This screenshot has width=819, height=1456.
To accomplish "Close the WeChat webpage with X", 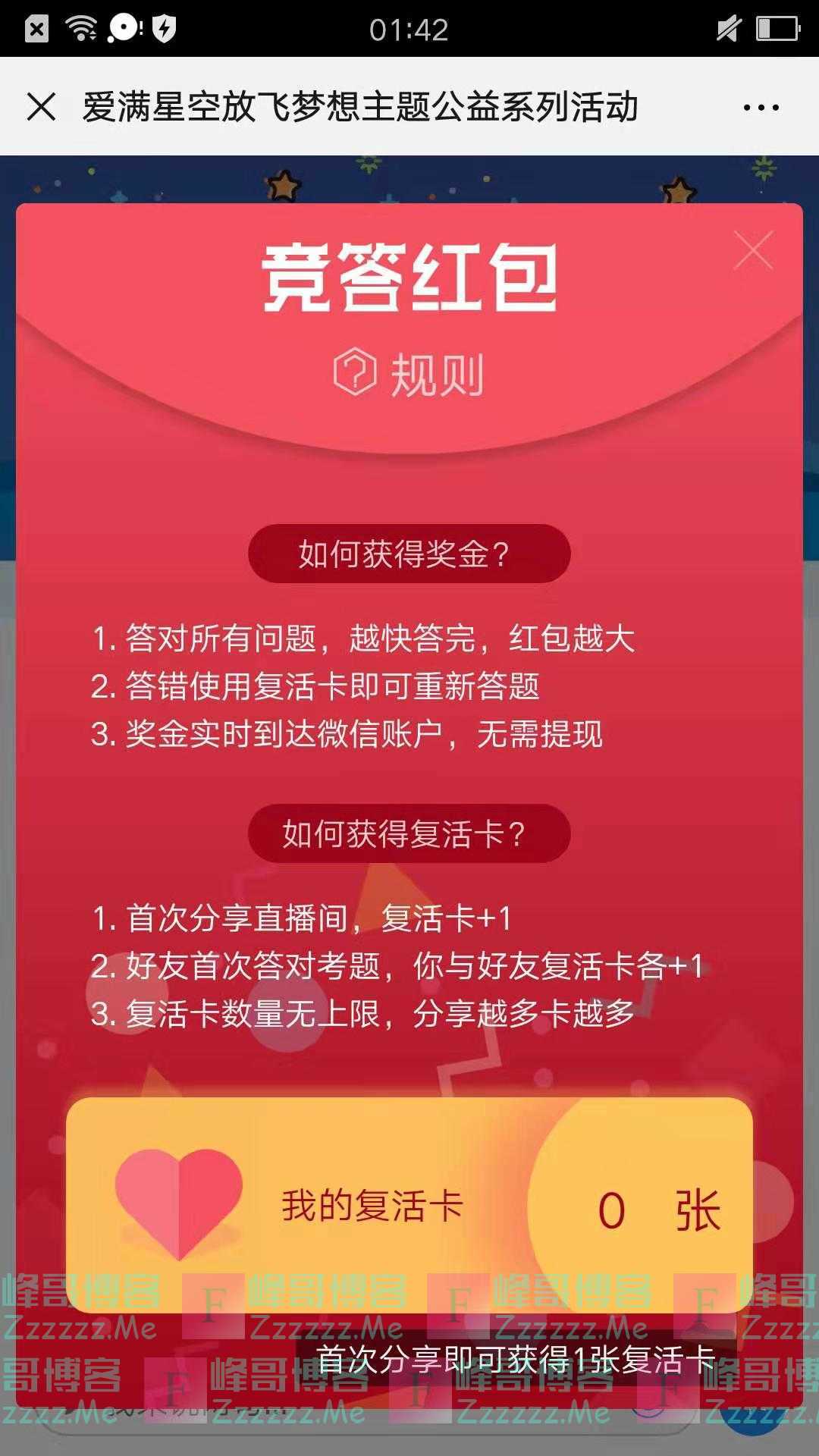I will point(42,107).
